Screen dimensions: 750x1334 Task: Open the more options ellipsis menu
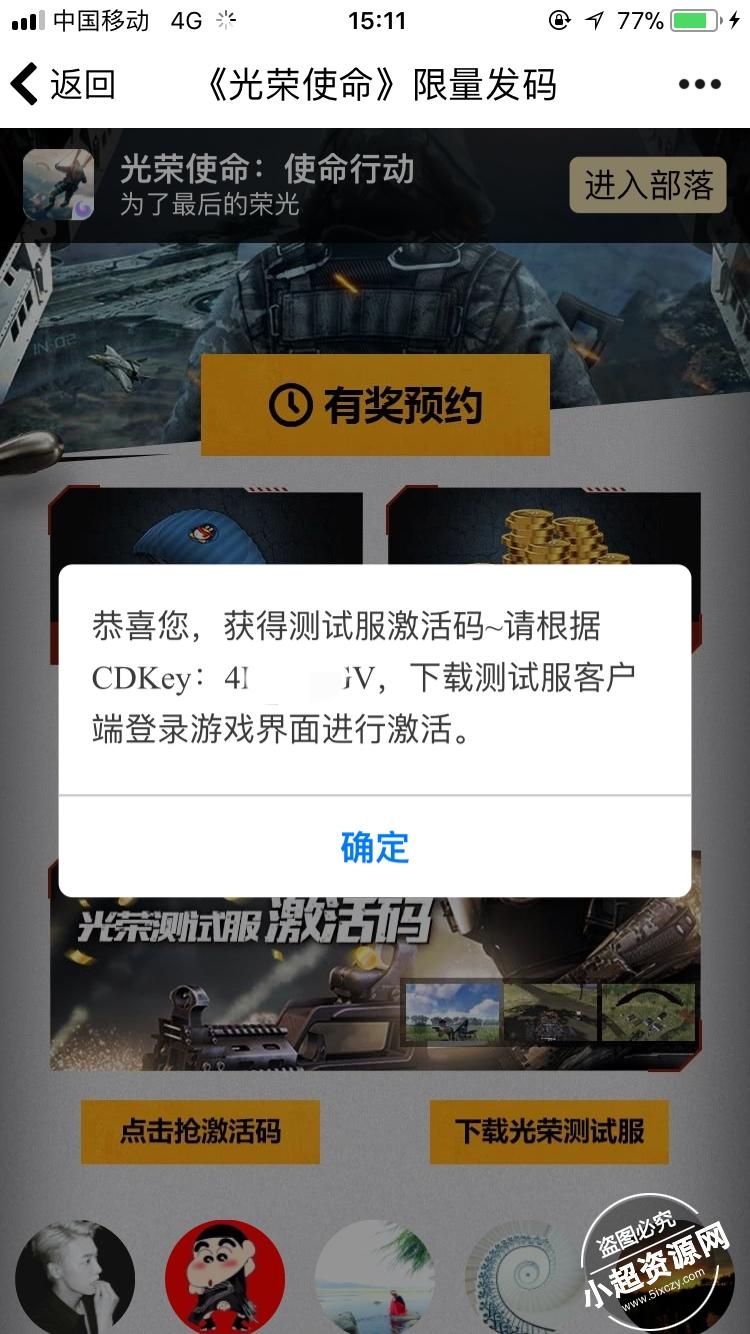(697, 84)
